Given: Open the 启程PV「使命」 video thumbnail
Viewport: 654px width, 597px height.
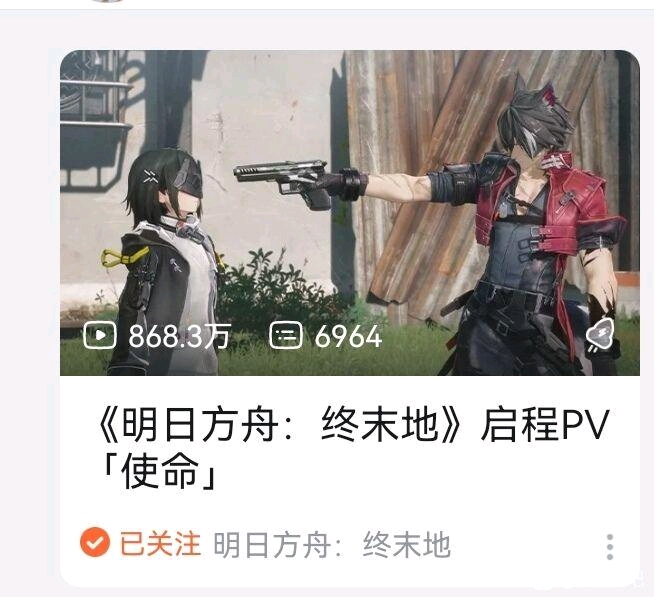Looking at the screenshot, I should (x=349, y=212).
